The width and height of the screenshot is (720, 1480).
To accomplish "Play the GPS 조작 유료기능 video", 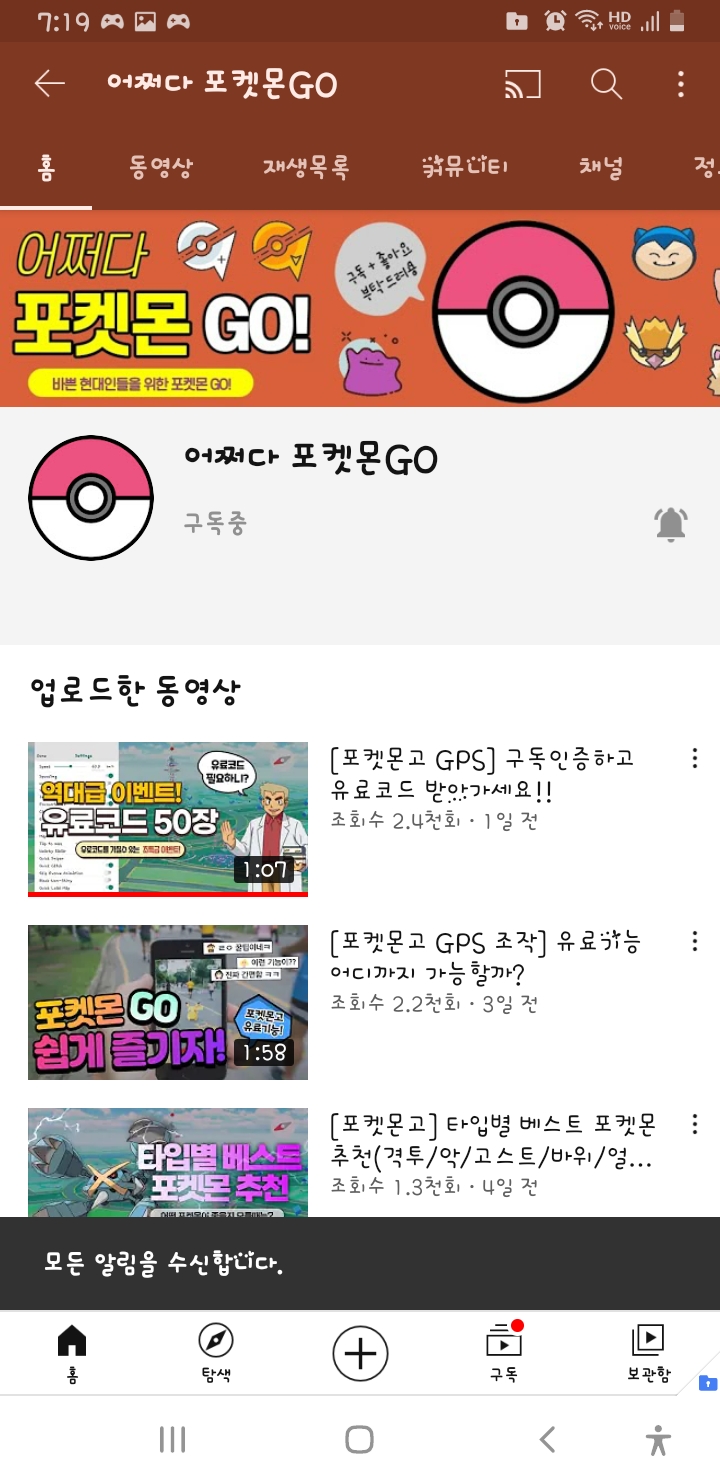I will [168, 1002].
